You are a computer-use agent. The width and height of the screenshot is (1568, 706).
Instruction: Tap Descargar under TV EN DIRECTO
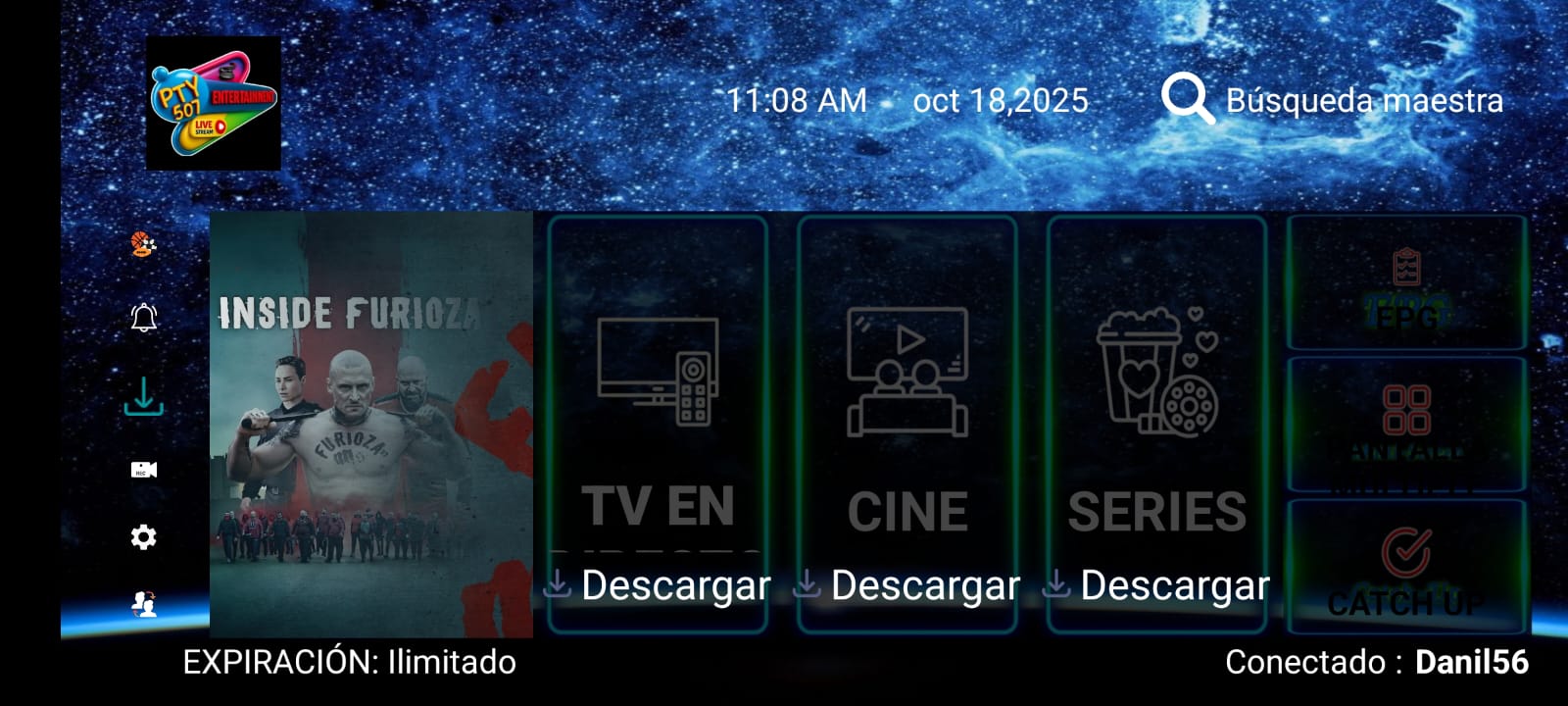[658, 586]
